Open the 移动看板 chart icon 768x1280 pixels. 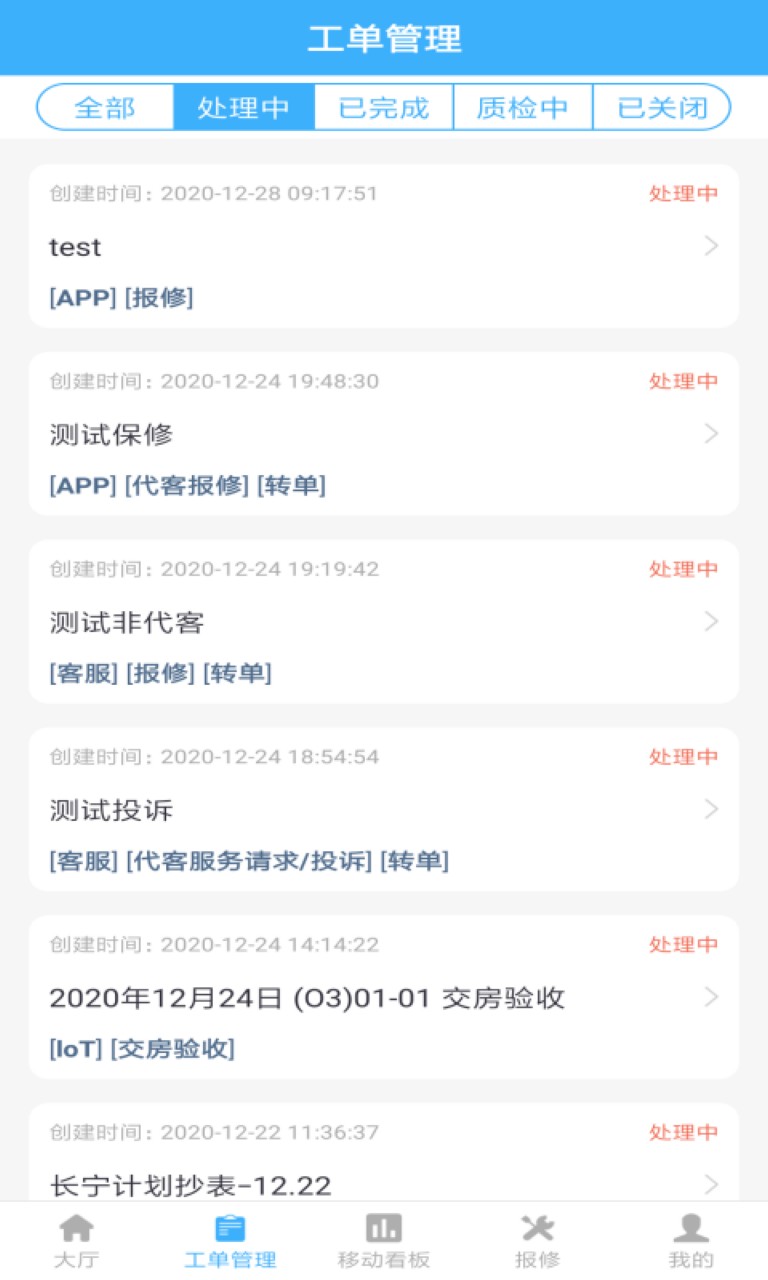point(384,1232)
